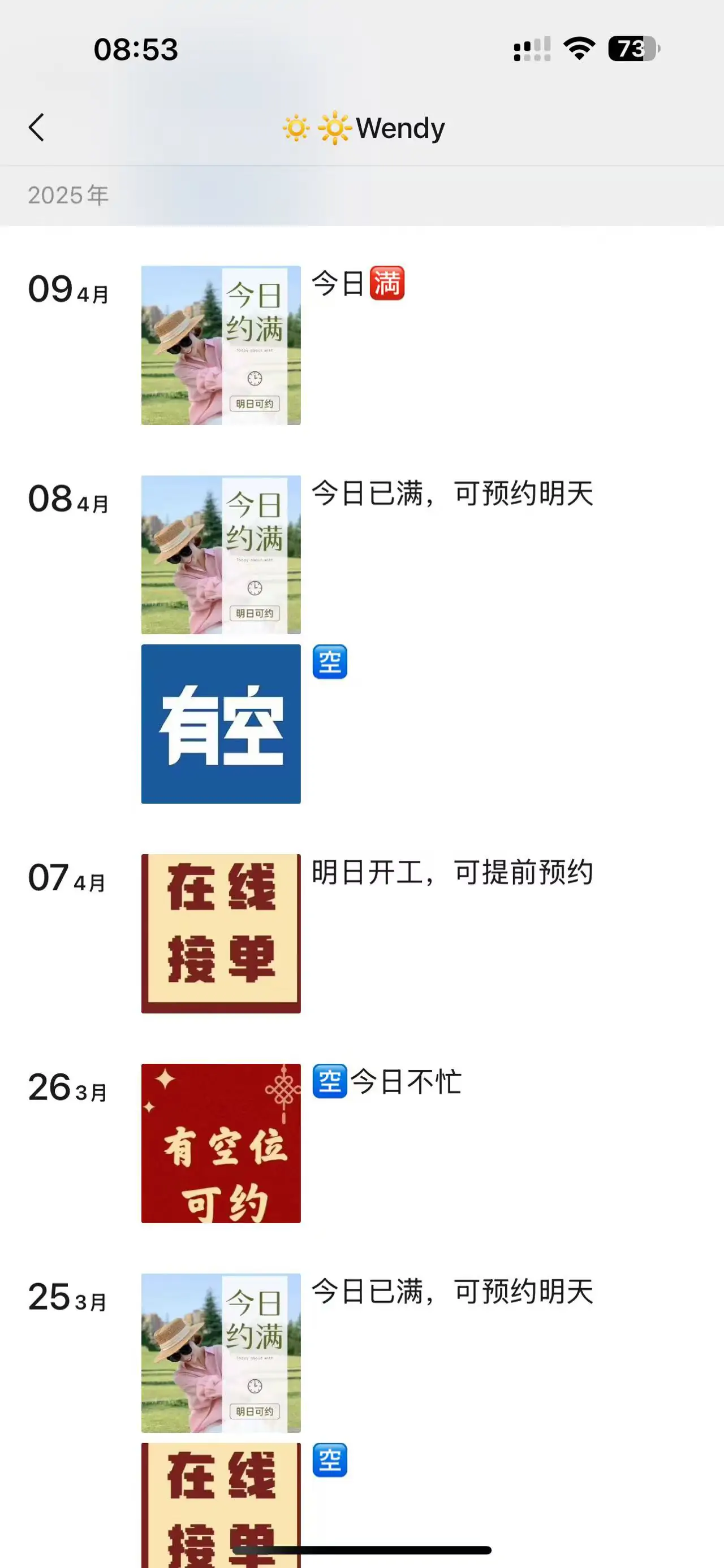Open the April 09 today-full post image
The image size is (724, 1568).
tap(221, 345)
